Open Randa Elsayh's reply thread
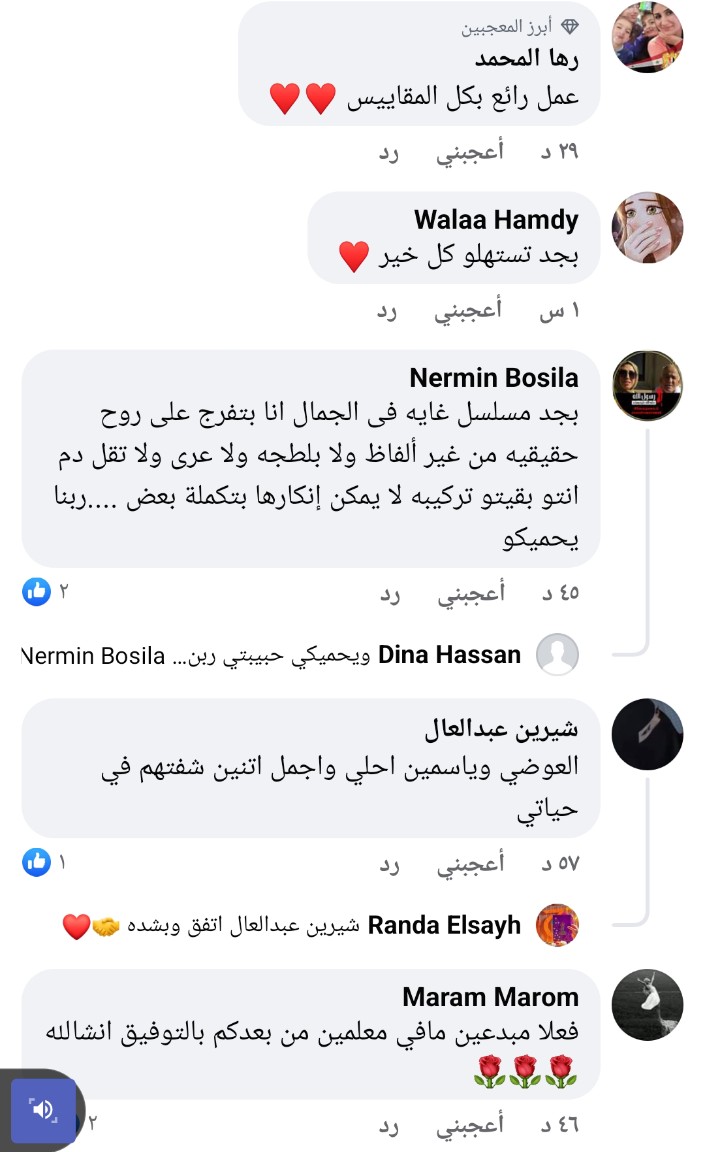This screenshot has height=1152, width=705. coord(300,925)
